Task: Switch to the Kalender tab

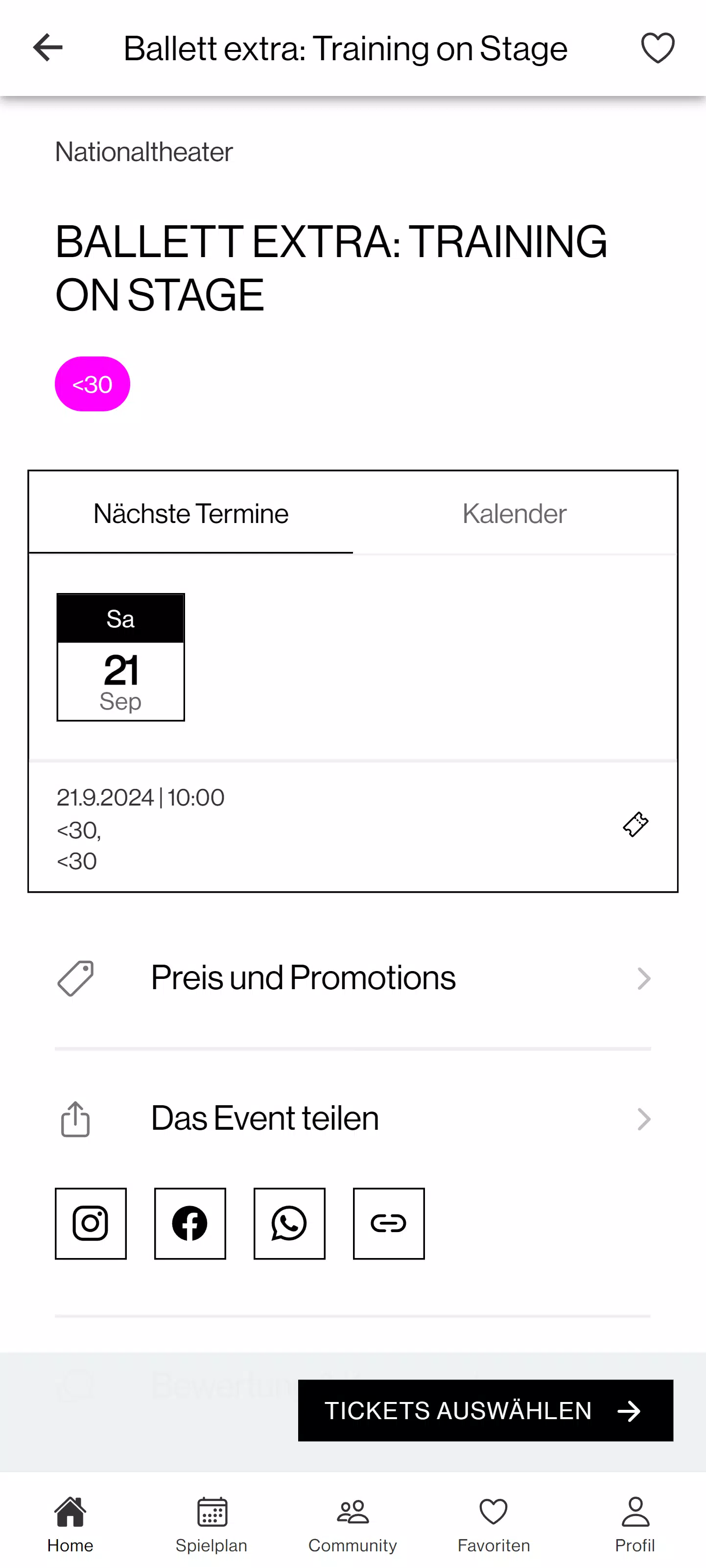Action: (x=514, y=513)
